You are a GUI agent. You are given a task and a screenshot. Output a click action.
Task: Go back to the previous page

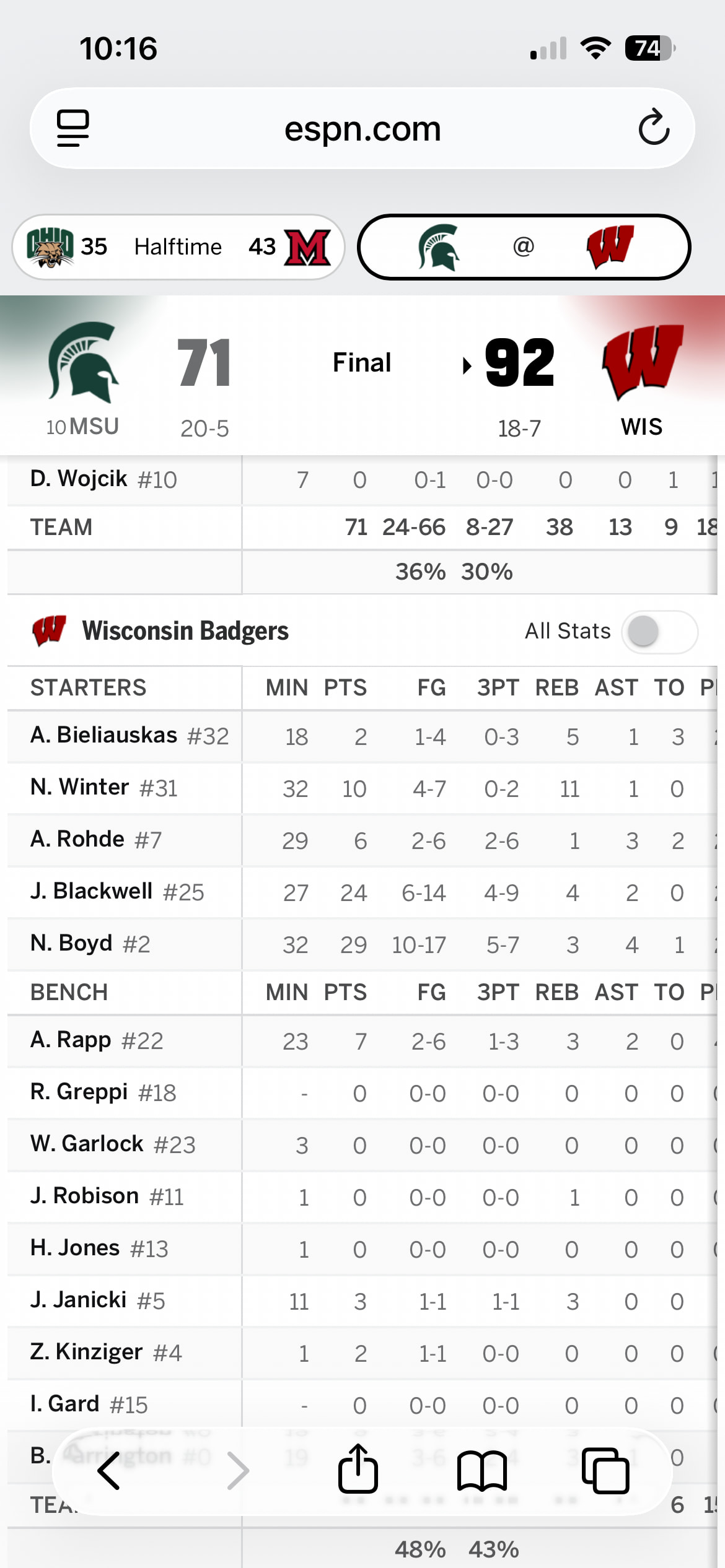[109, 1471]
